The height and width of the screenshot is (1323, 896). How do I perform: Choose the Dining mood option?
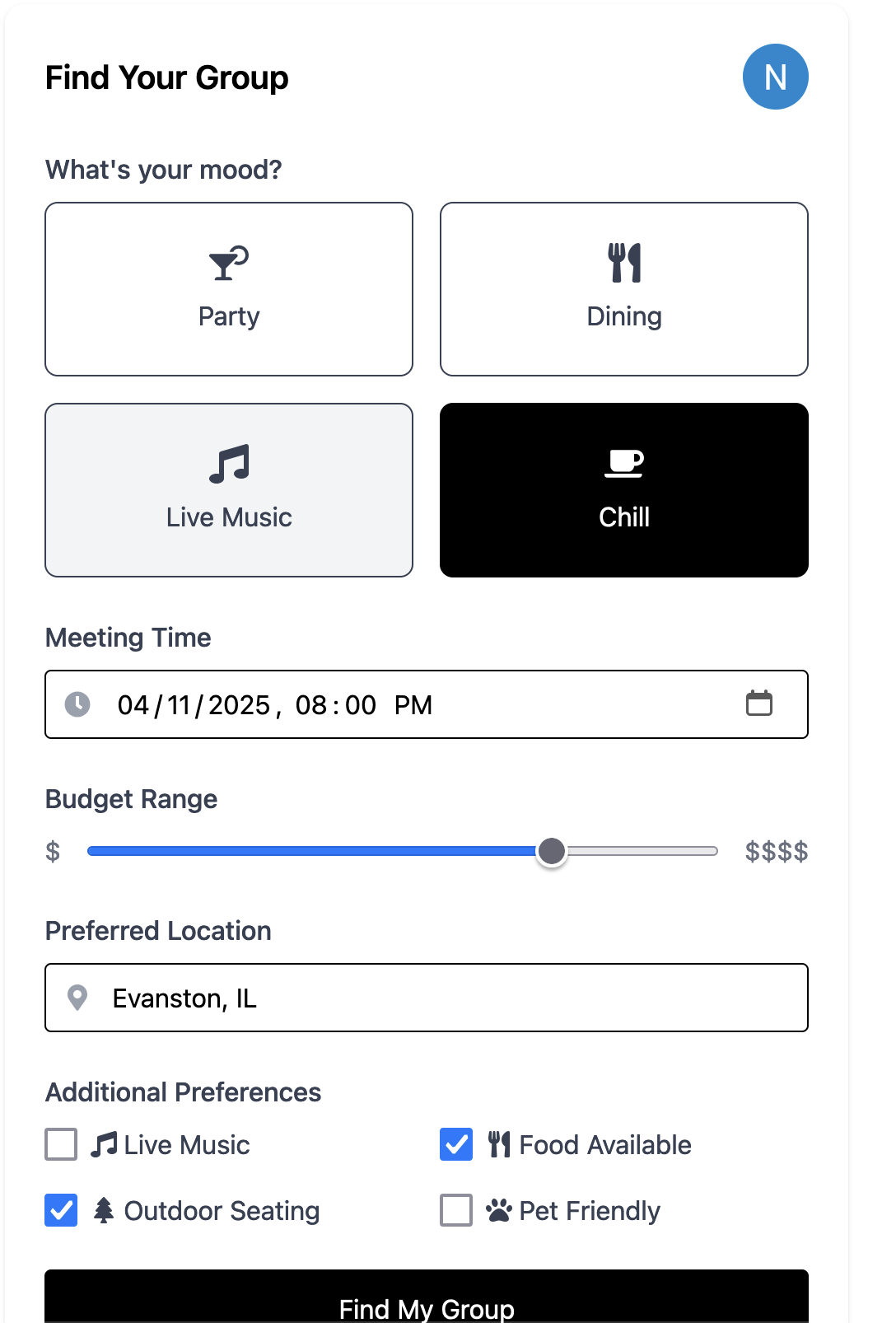pyautogui.click(x=623, y=289)
